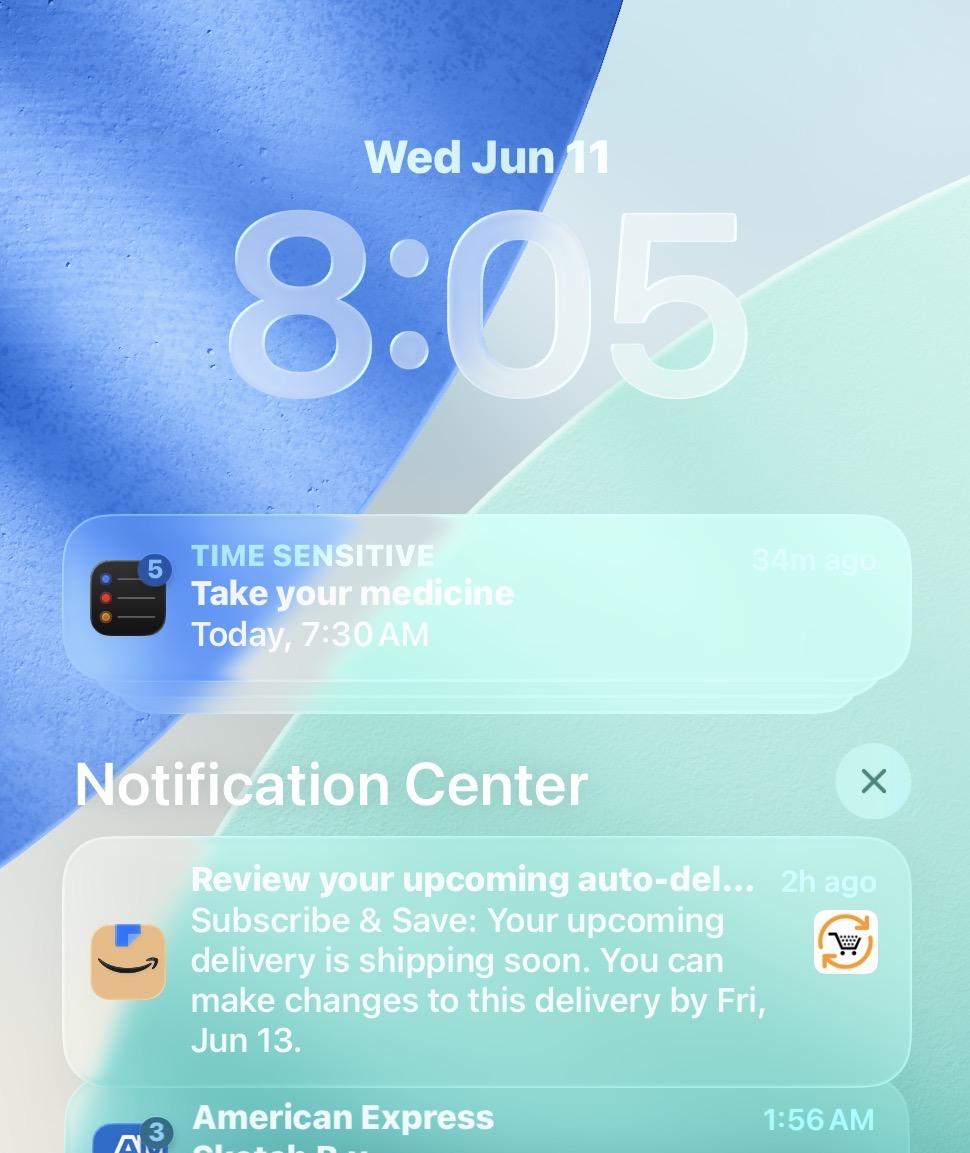Open the Amazon Subscribe & Save notification
The height and width of the screenshot is (1153, 970).
point(486,960)
